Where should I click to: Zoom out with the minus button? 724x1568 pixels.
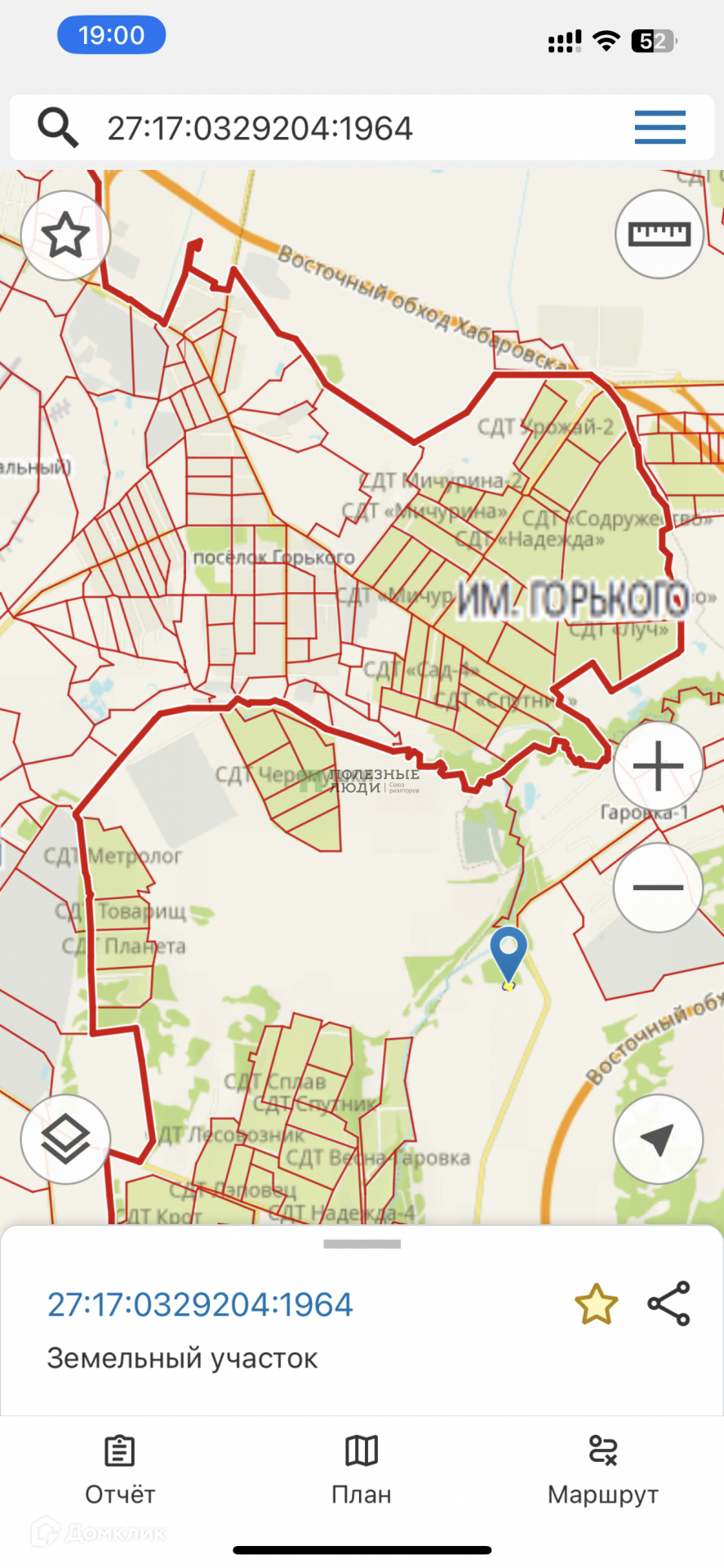point(658,888)
